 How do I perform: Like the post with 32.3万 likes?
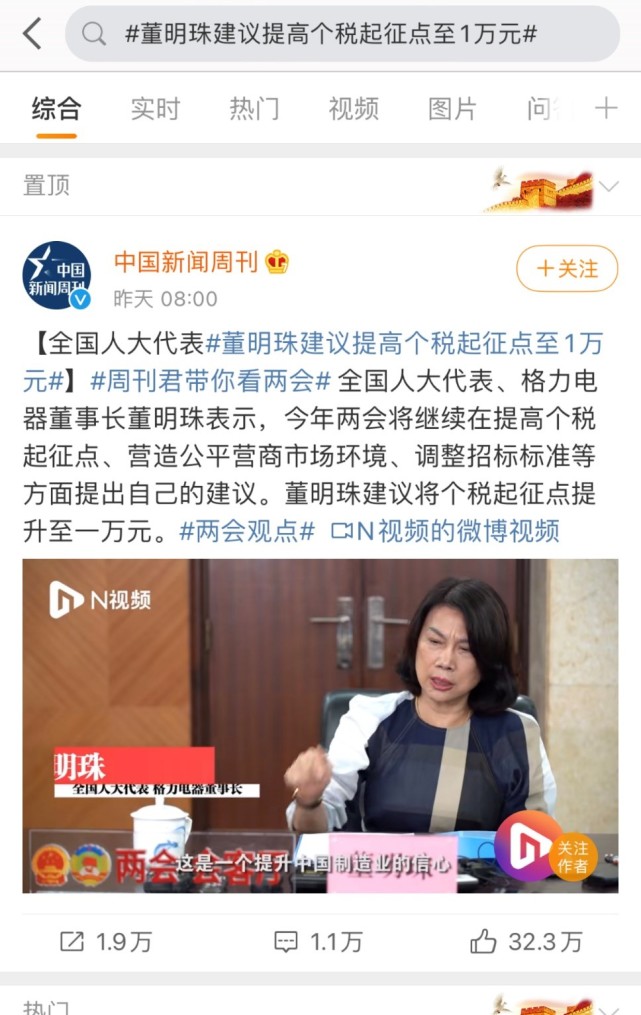[x=525, y=941]
